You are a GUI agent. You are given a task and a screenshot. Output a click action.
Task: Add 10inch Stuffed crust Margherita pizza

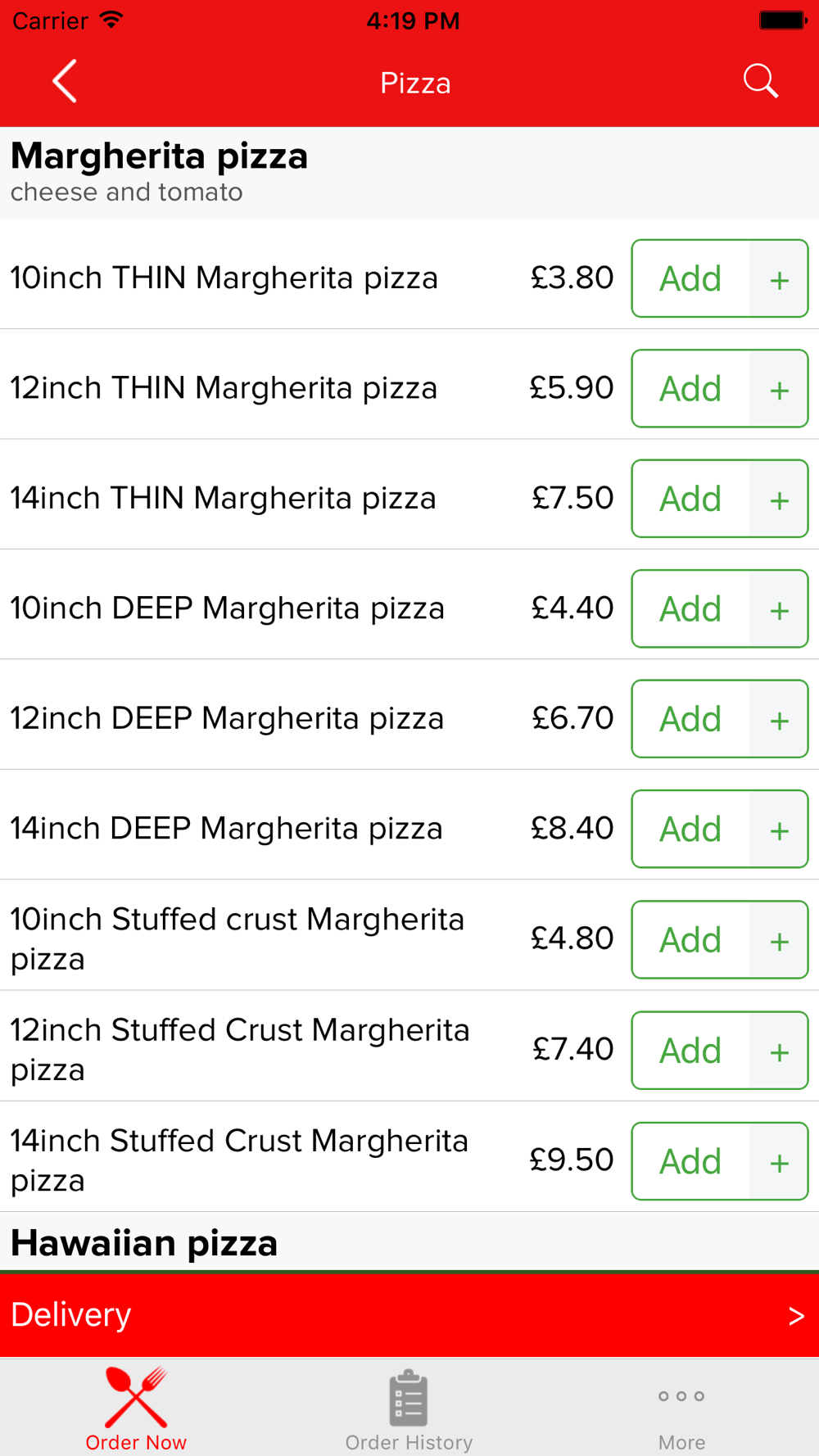[720, 939]
